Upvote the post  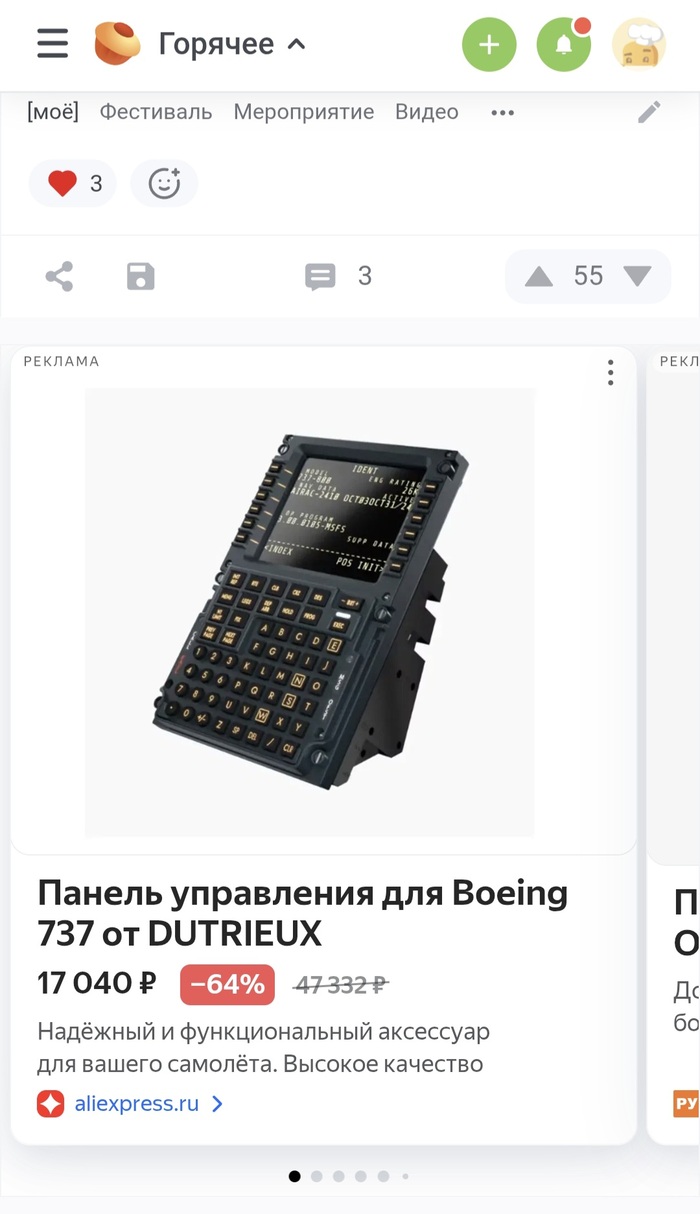click(539, 276)
